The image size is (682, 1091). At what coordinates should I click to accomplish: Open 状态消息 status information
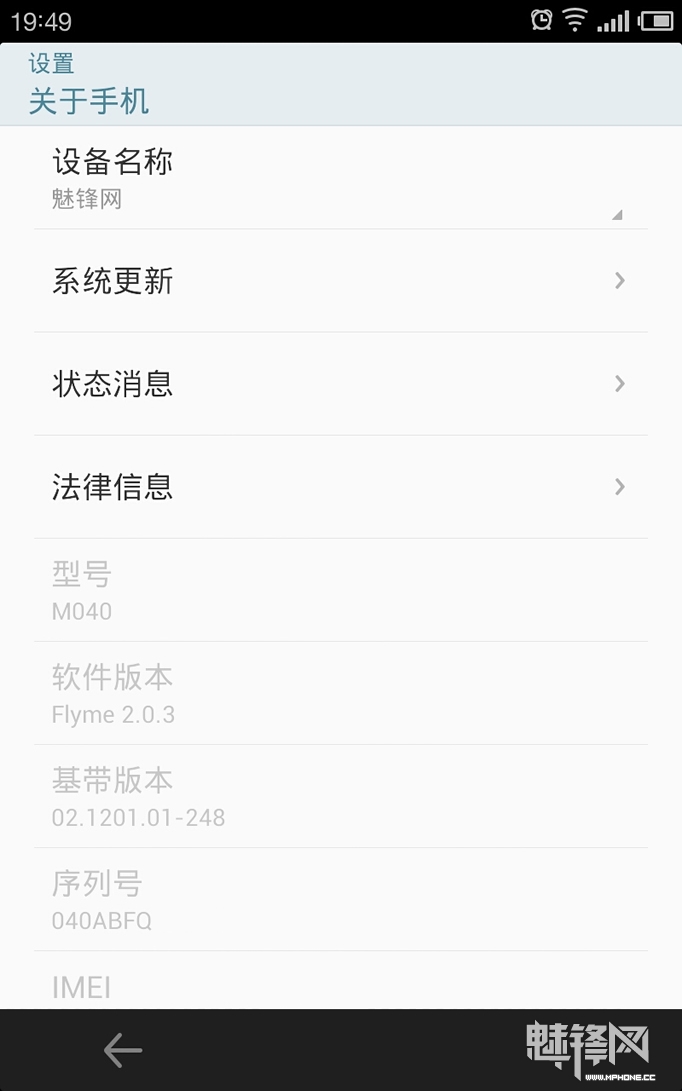click(340, 384)
